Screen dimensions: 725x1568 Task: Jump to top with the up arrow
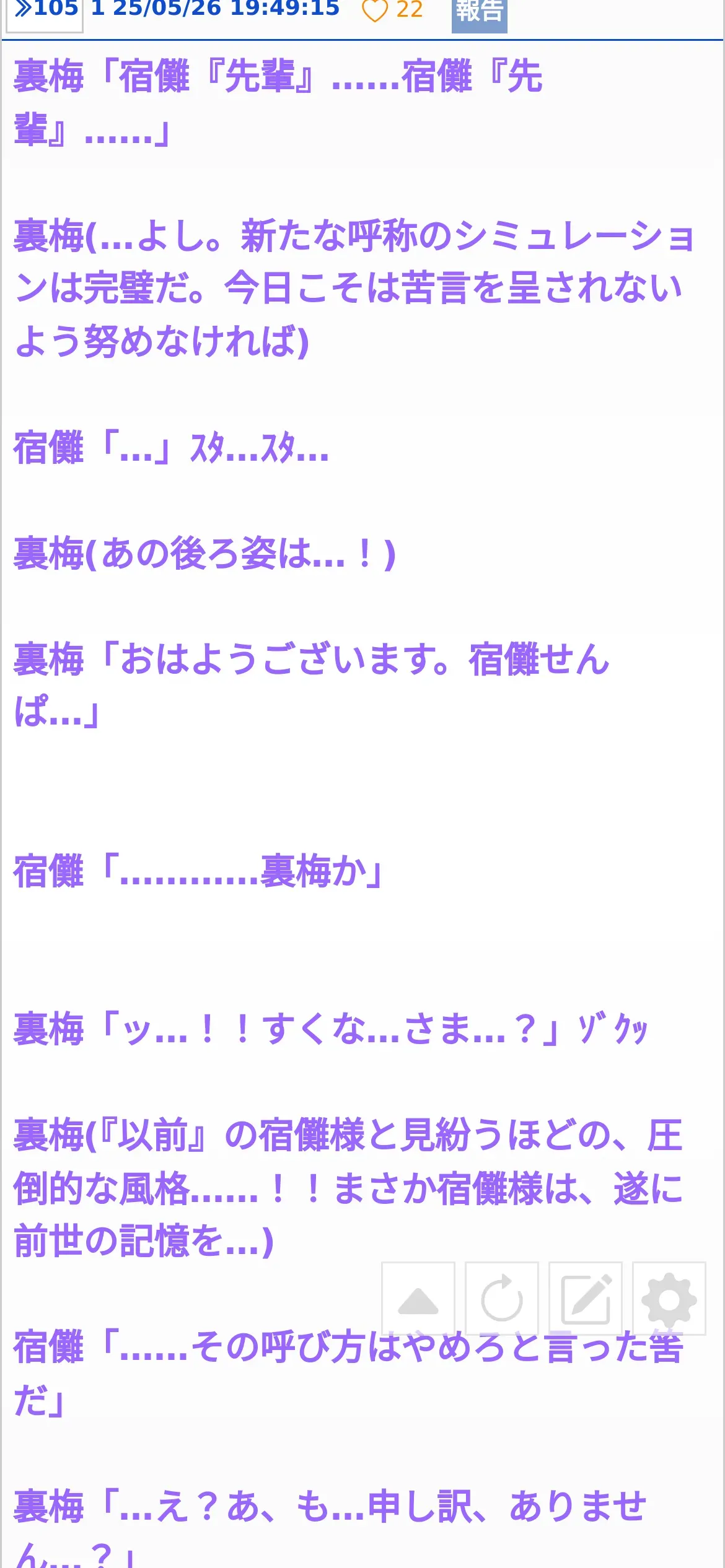pyautogui.click(x=418, y=1298)
